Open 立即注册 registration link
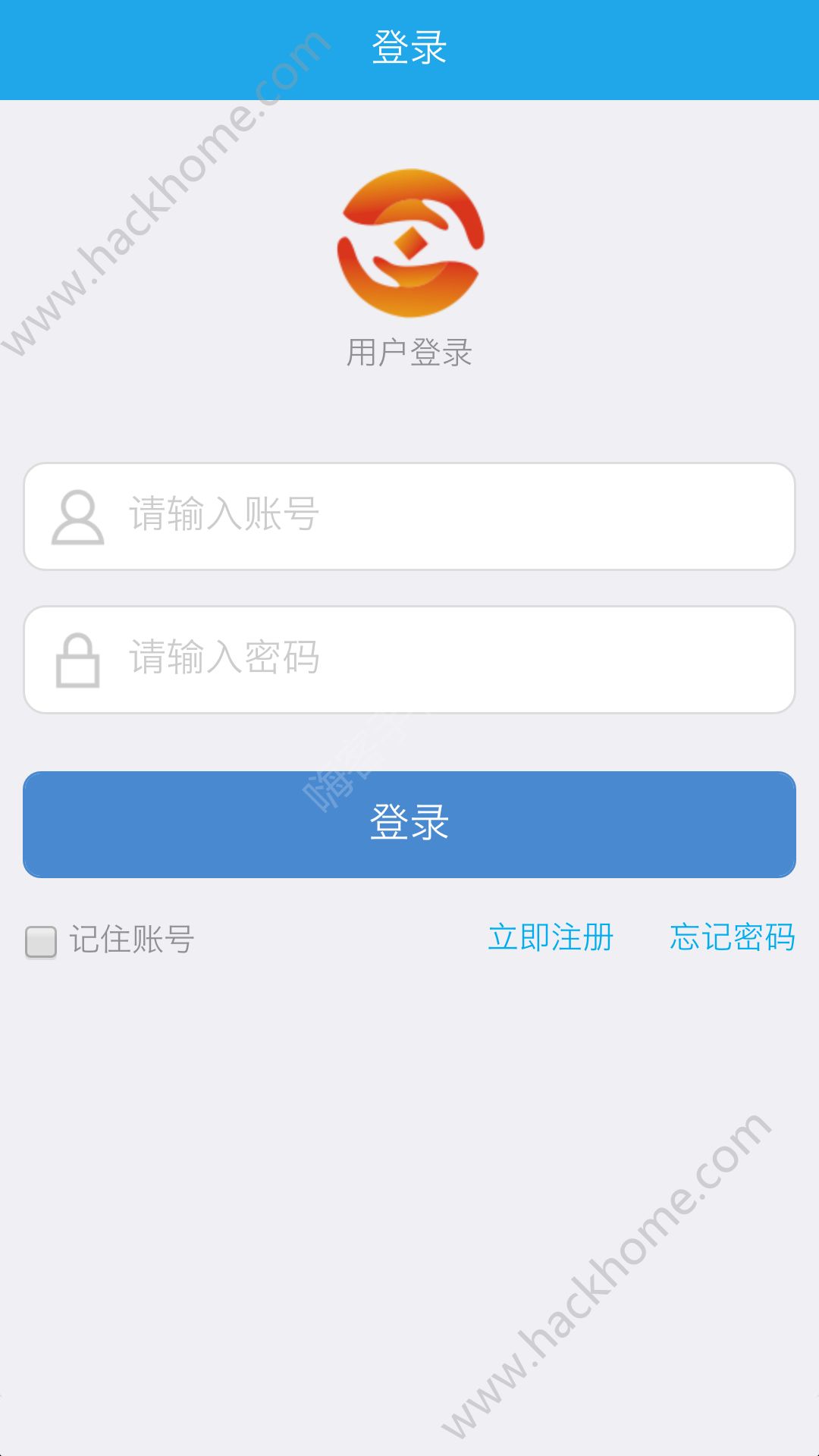The width and height of the screenshot is (819, 1456). (x=553, y=938)
